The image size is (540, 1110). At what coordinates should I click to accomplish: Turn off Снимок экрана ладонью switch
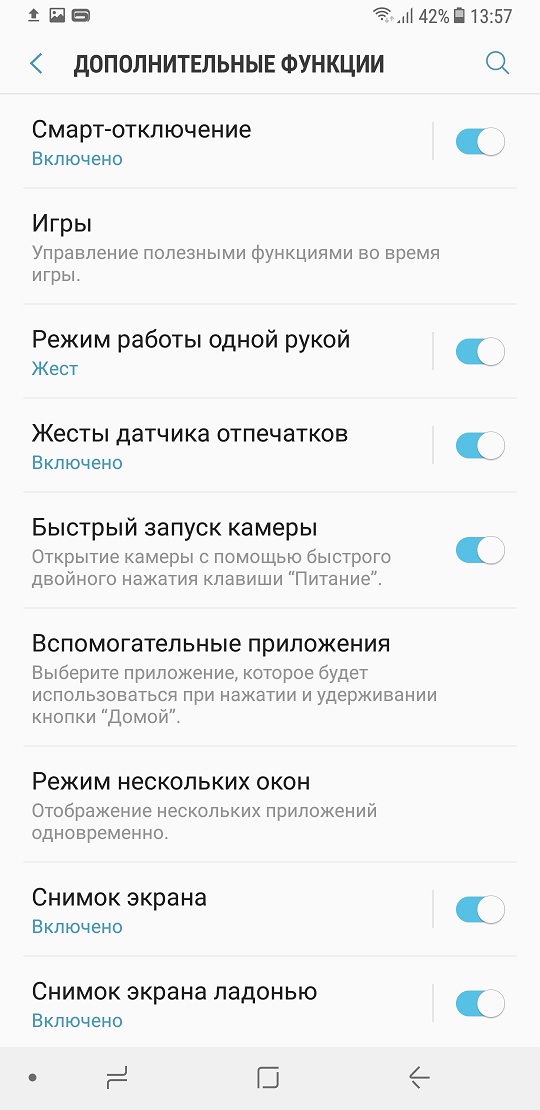480,1003
